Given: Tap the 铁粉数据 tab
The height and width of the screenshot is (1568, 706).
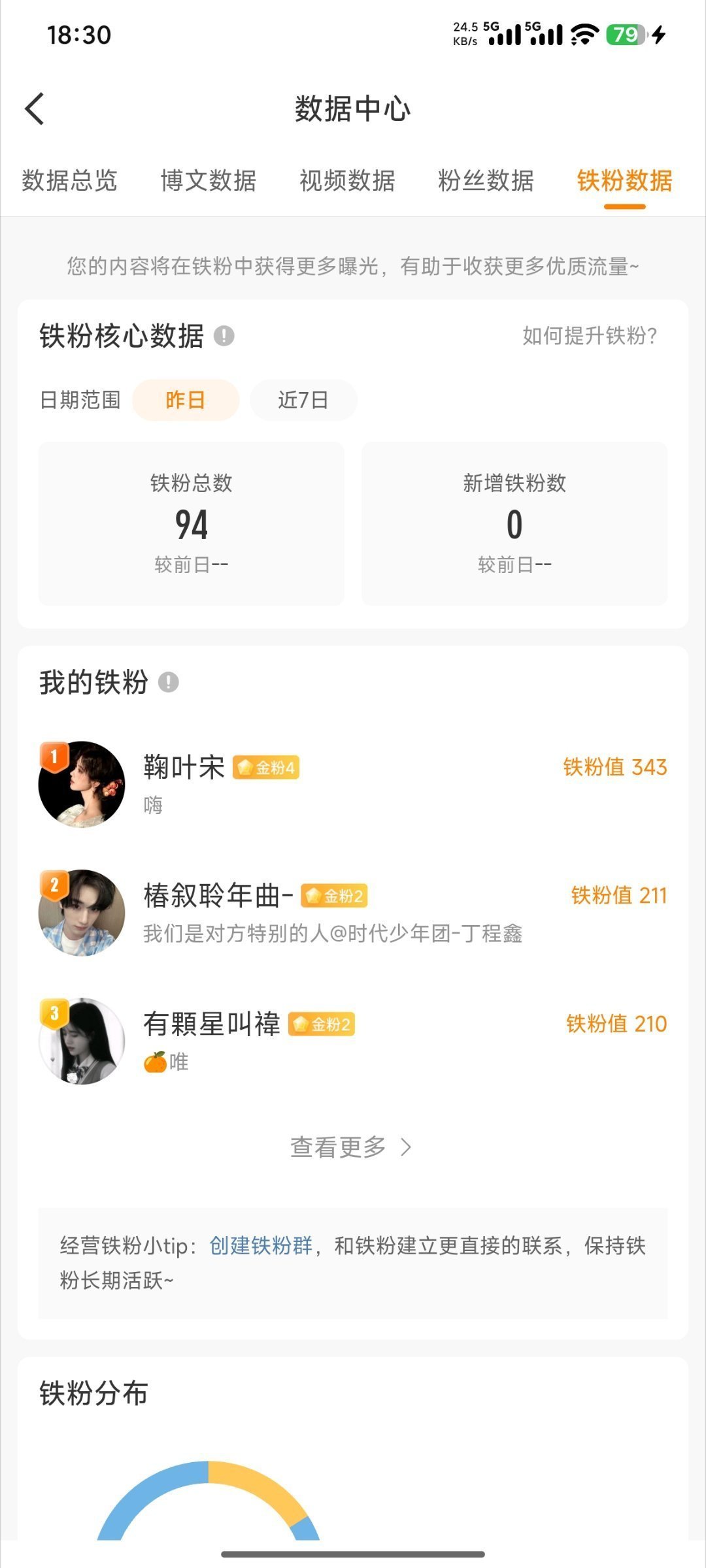Looking at the screenshot, I should click(624, 181).
